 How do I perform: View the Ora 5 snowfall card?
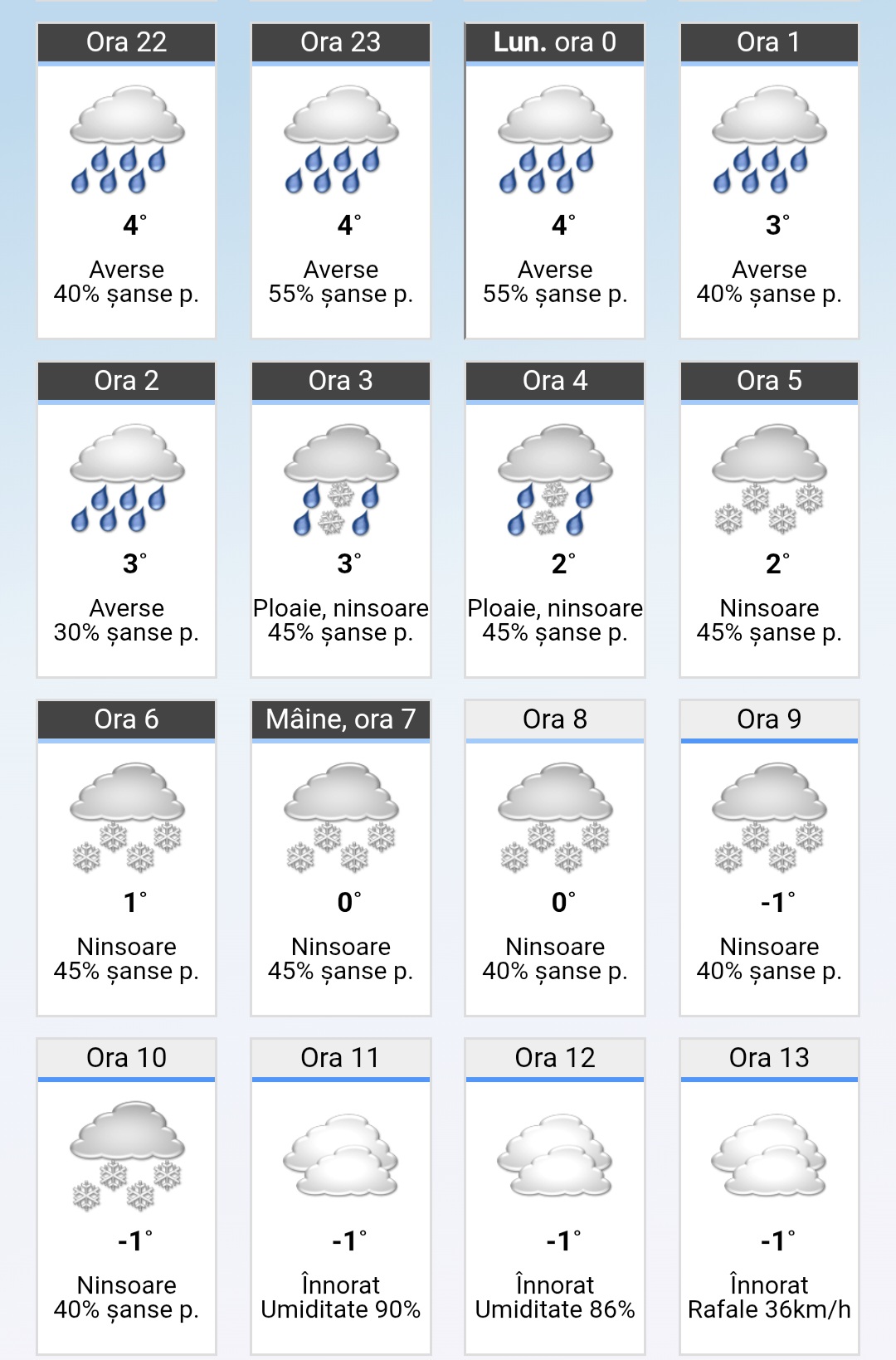[769, 519]
